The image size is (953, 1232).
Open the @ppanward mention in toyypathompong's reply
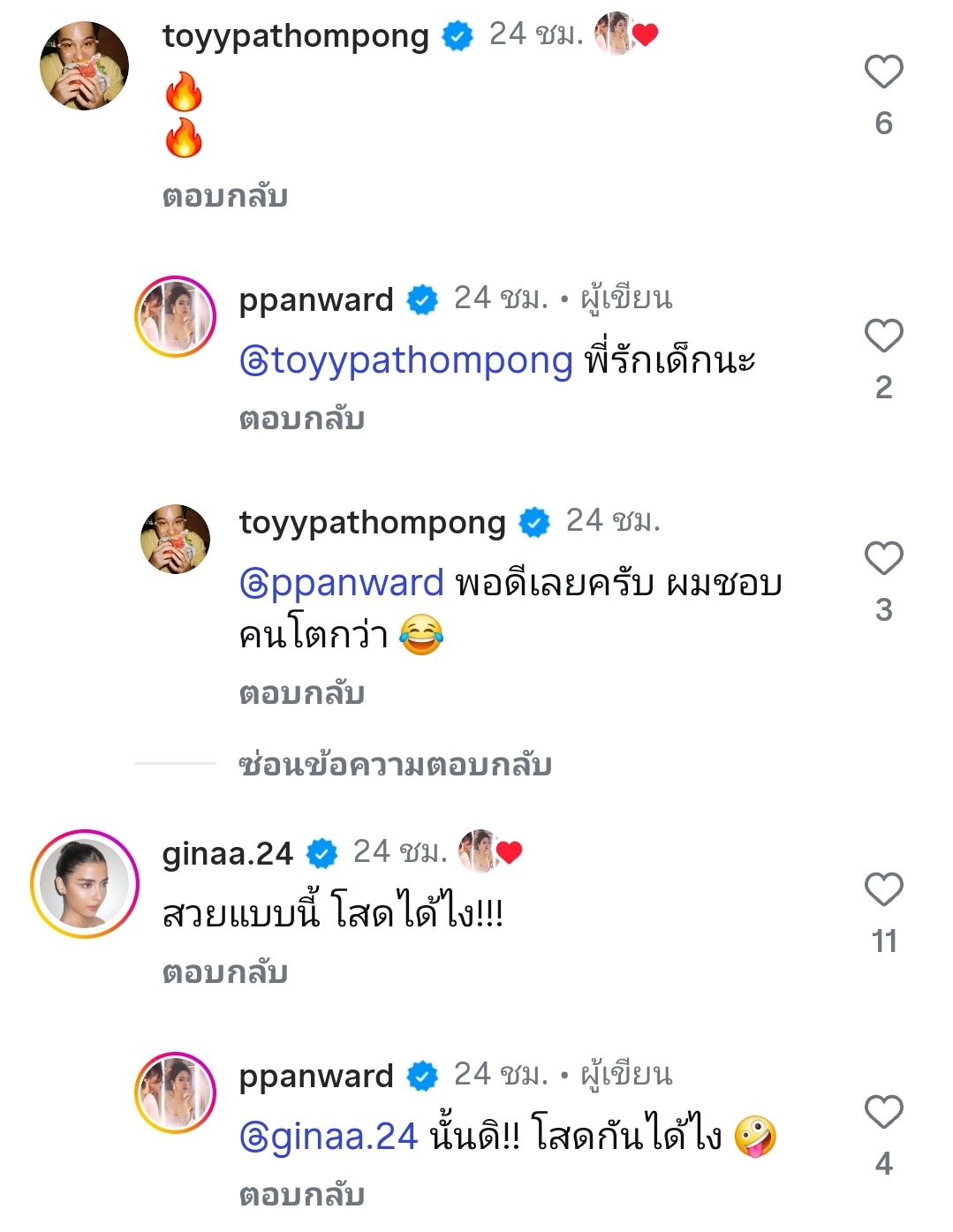[x=342, y=584]
